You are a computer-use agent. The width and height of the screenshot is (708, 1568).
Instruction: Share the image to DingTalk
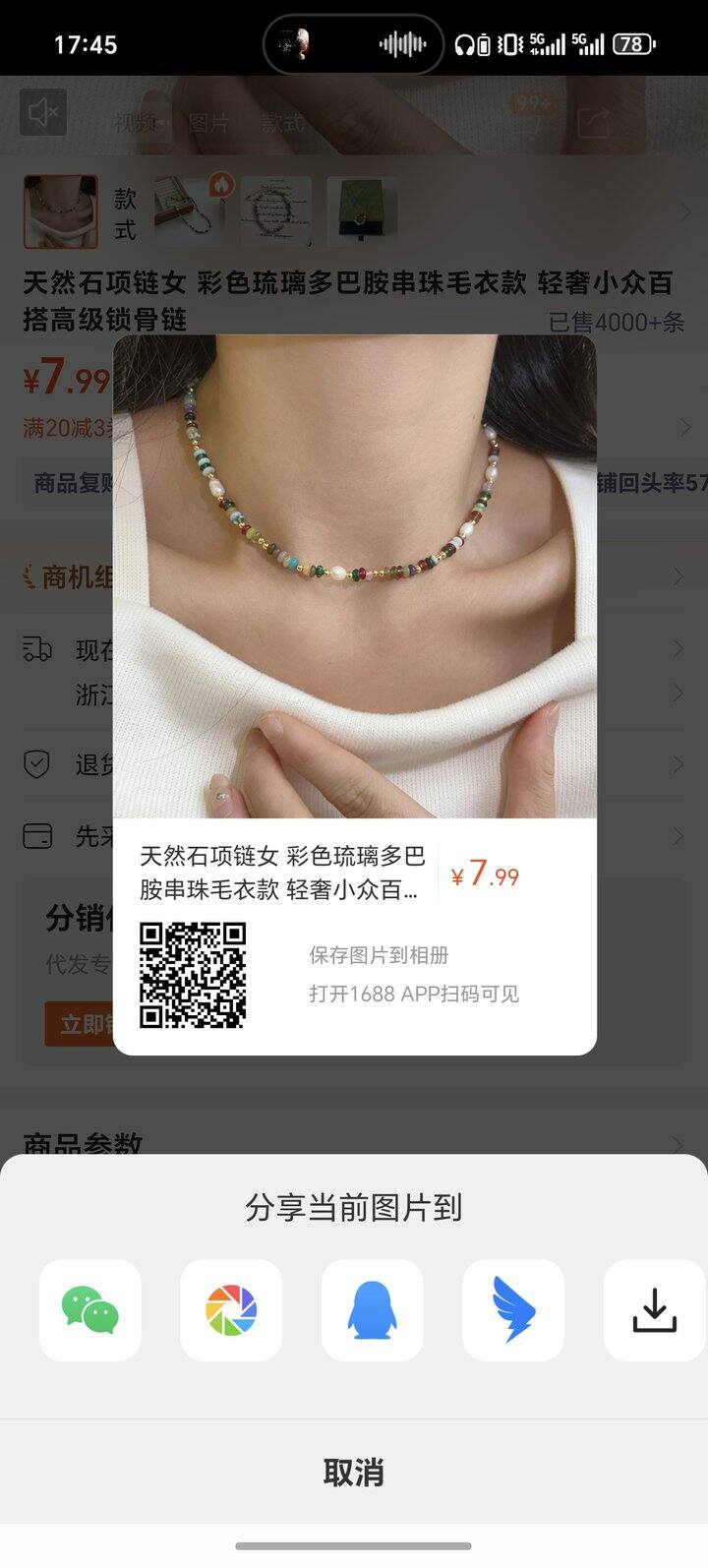(x=513, y=1310)
